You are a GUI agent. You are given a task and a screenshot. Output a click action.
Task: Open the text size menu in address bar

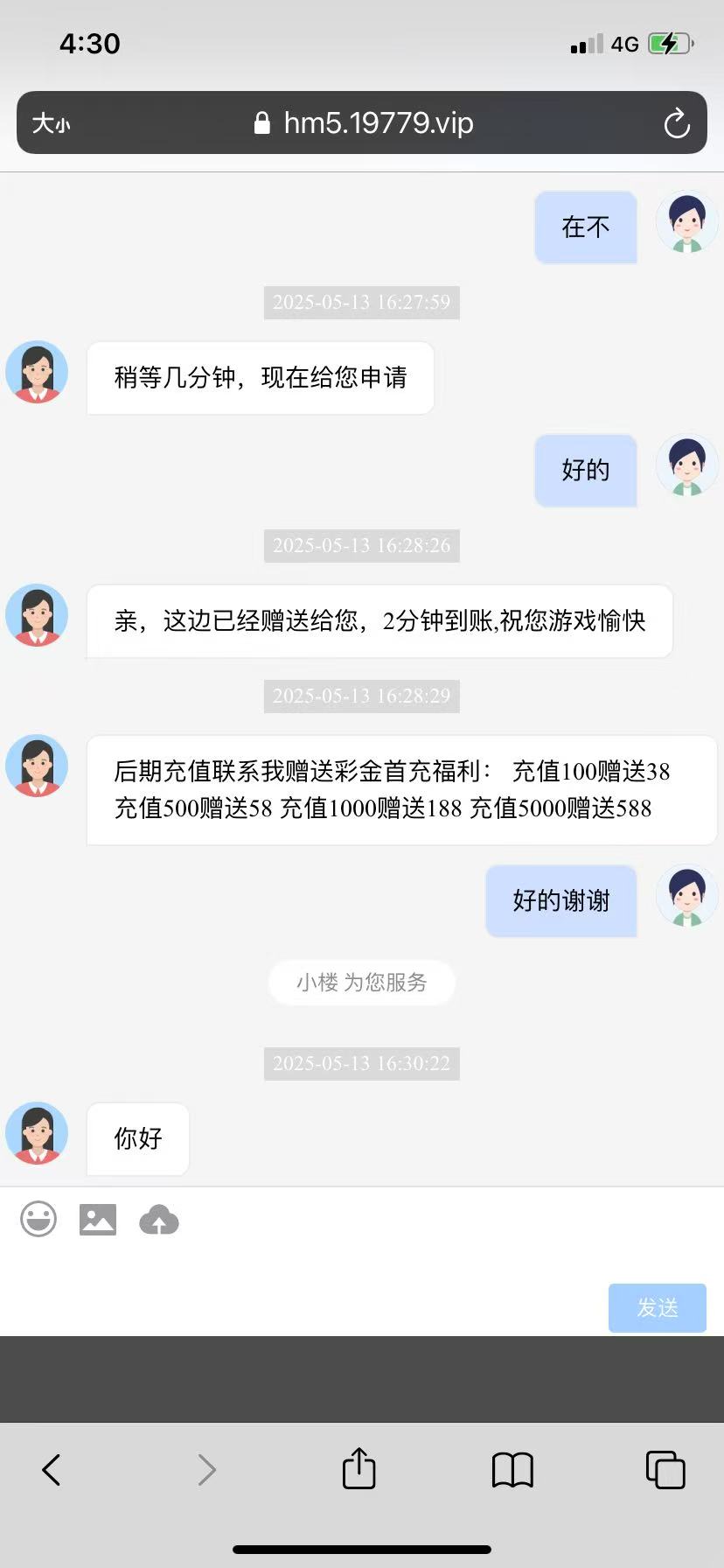51,123
